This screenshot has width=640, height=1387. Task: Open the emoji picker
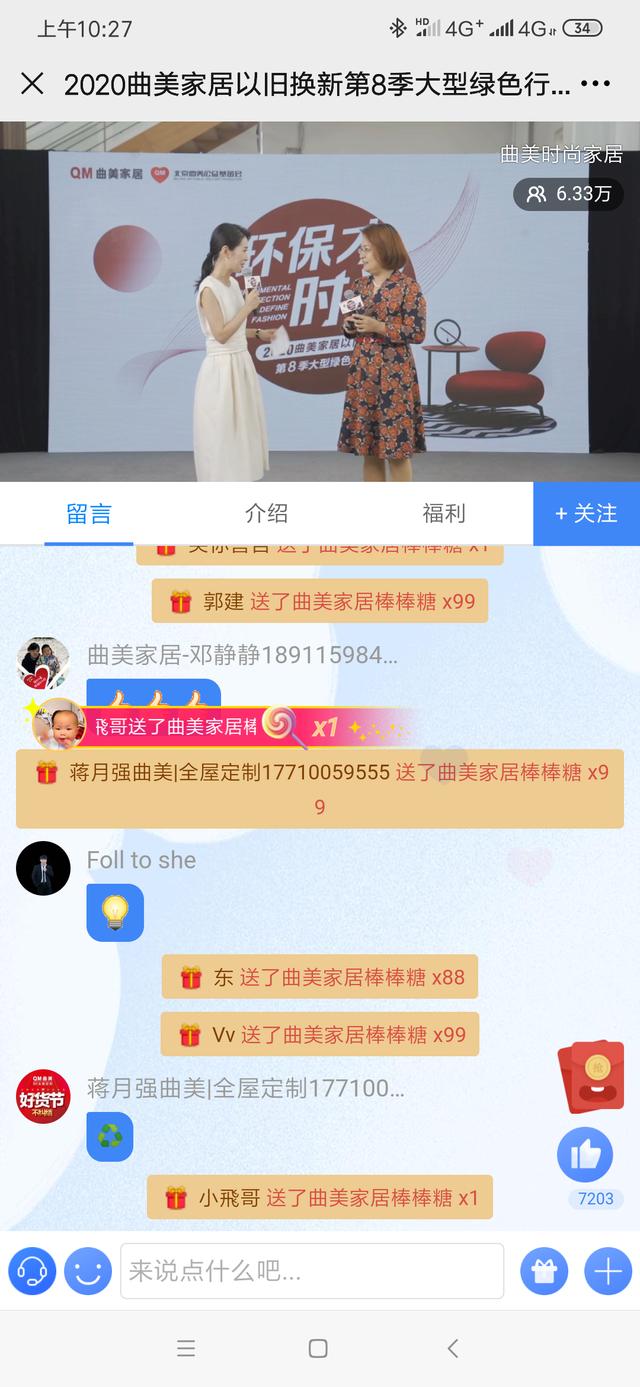click(x=88, y=1272)
